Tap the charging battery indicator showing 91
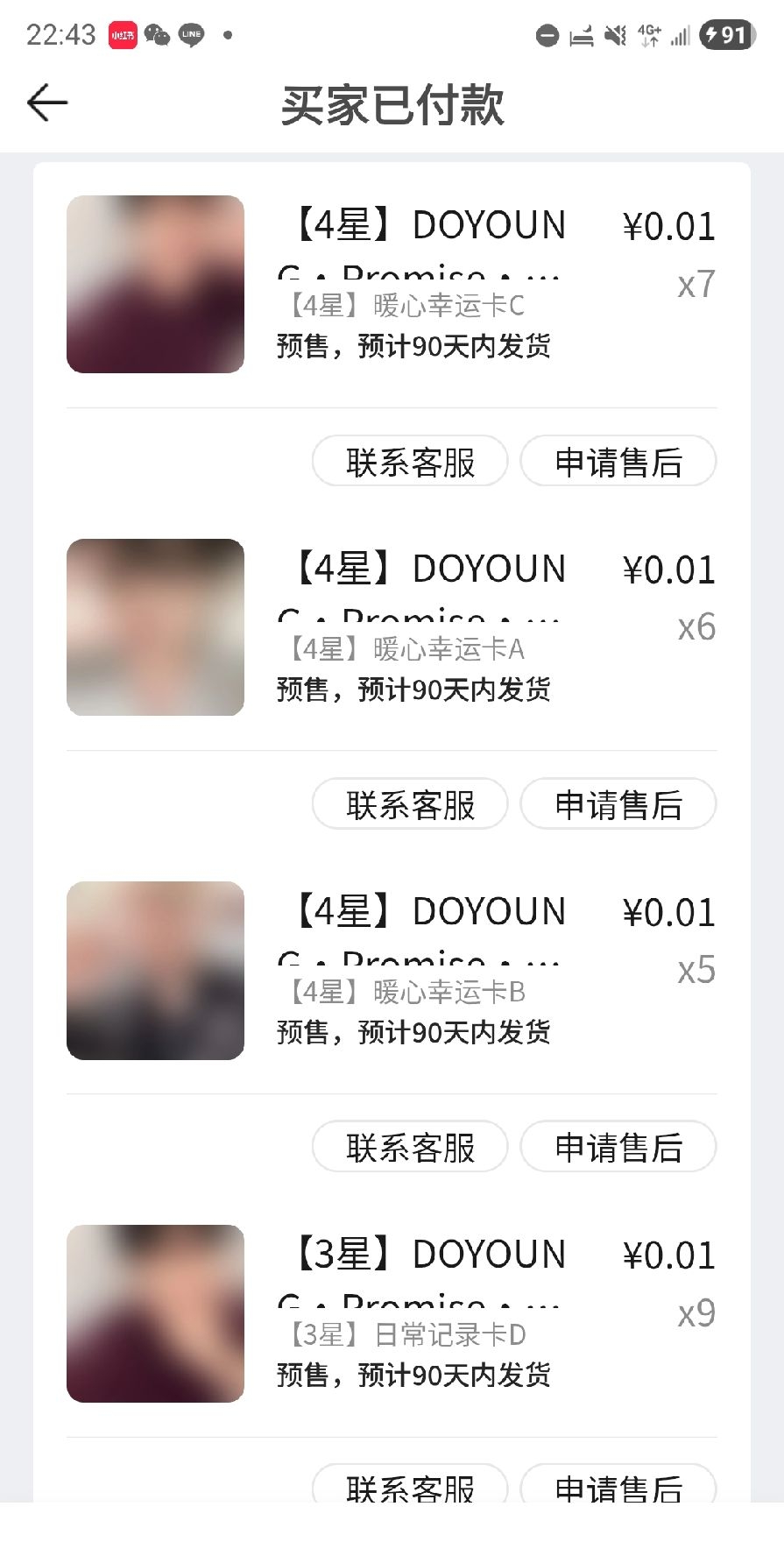This screenshot has width=784, height=1556. (725, 35)
